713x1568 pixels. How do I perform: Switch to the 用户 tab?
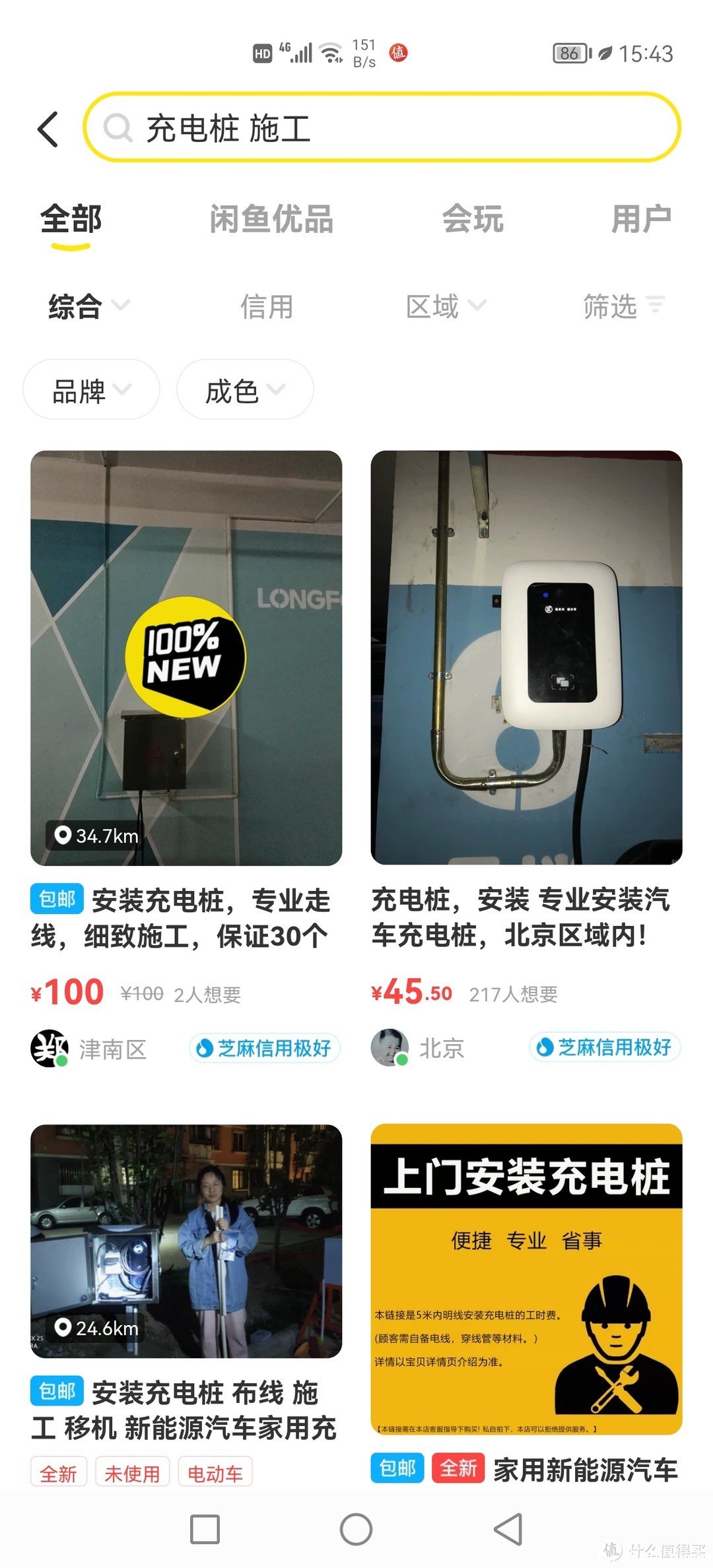640,219
